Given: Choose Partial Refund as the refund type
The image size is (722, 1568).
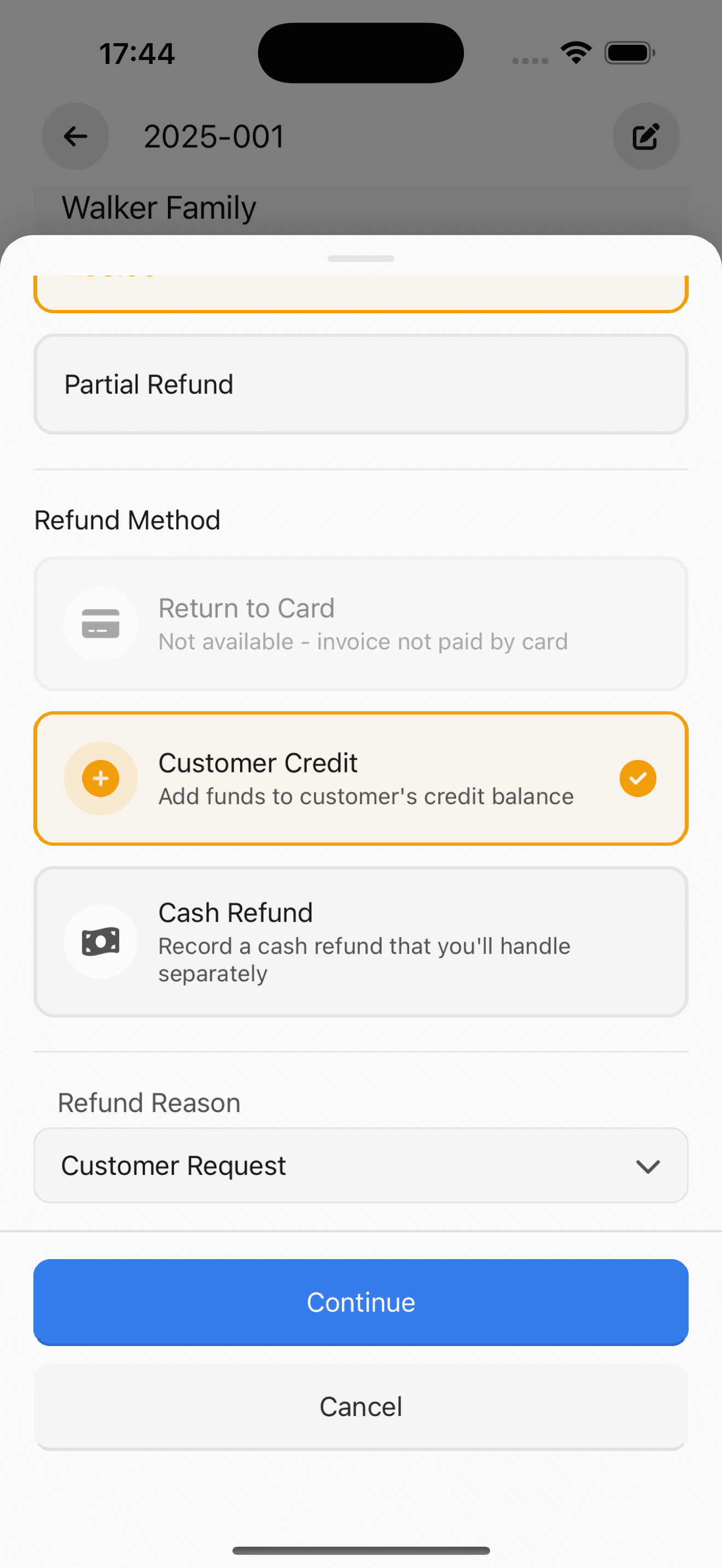Looking at the screenshot, I should [x=361, y=384].
